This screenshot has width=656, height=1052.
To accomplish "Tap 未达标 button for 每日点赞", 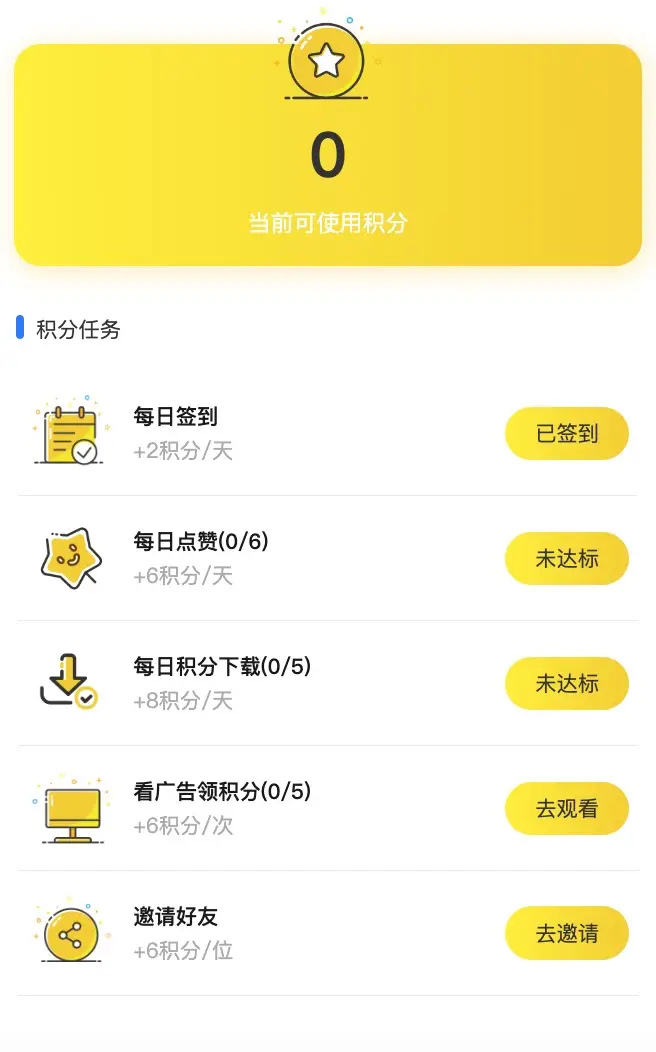I will pyautogui.click(x=566, y=559).
